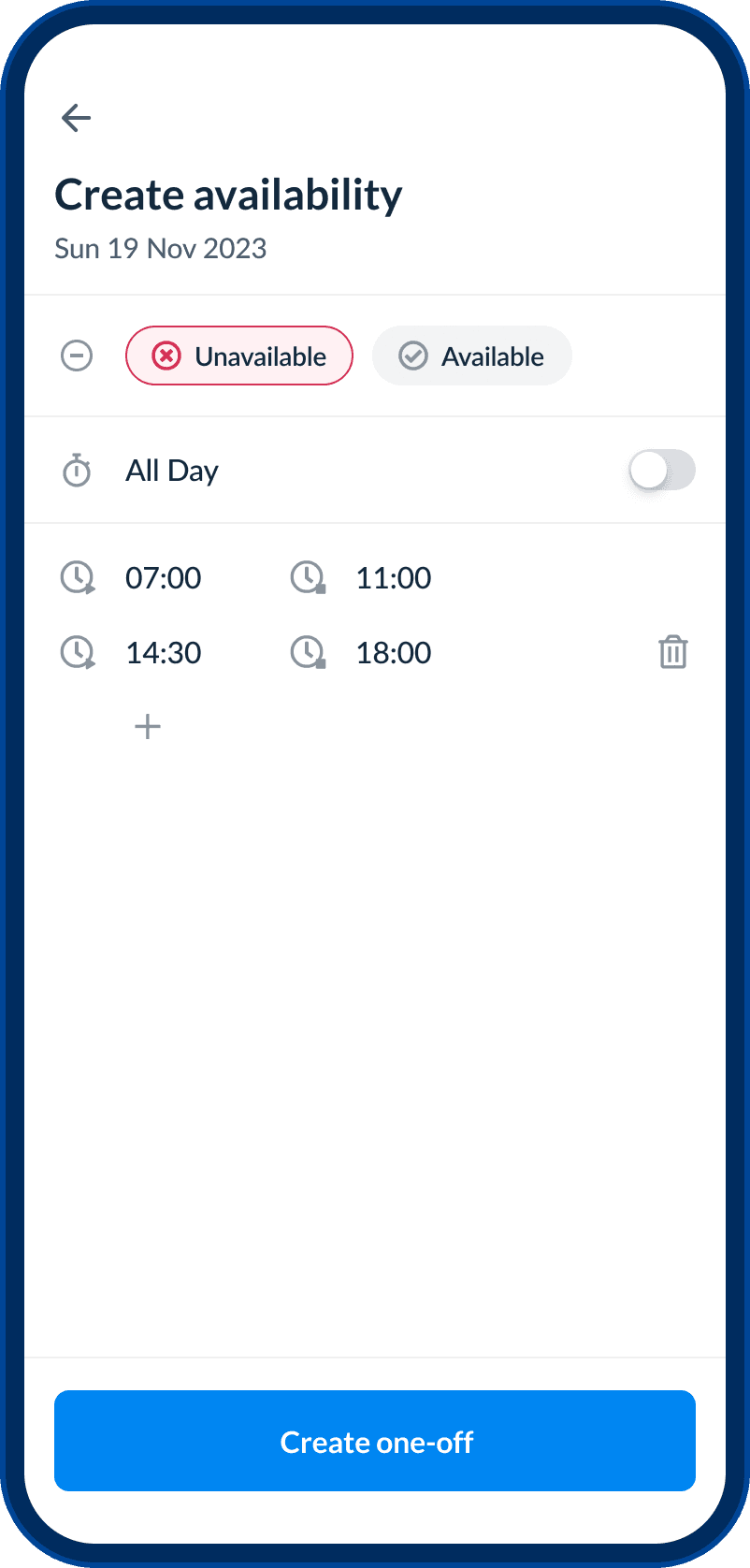Image resolution: width=750 pixels, height=1568 pixels.
Task: Toggle the All Day switch
Action: tap(662, 470)
